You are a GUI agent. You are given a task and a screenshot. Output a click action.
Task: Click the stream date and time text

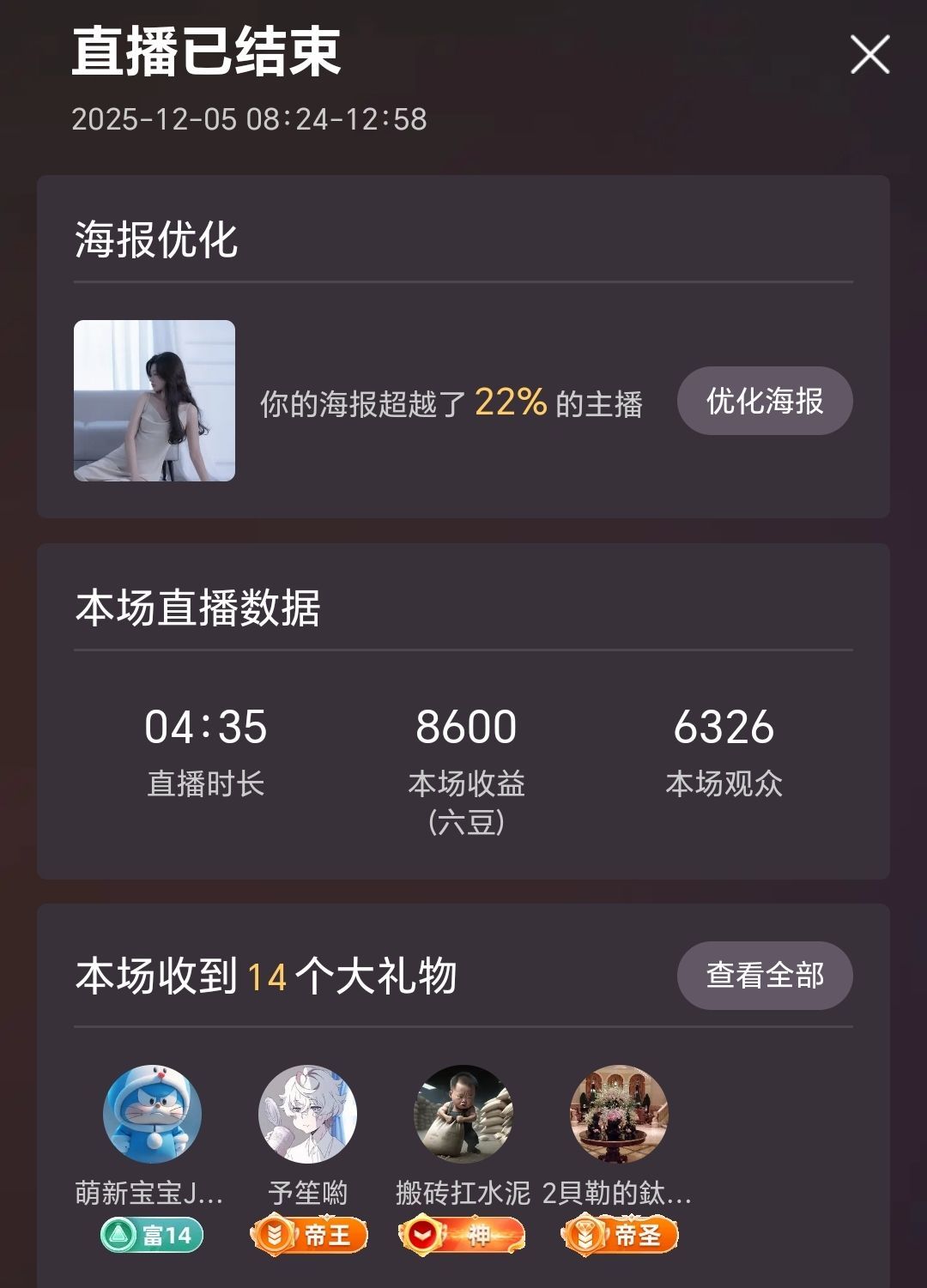point(249,120)
